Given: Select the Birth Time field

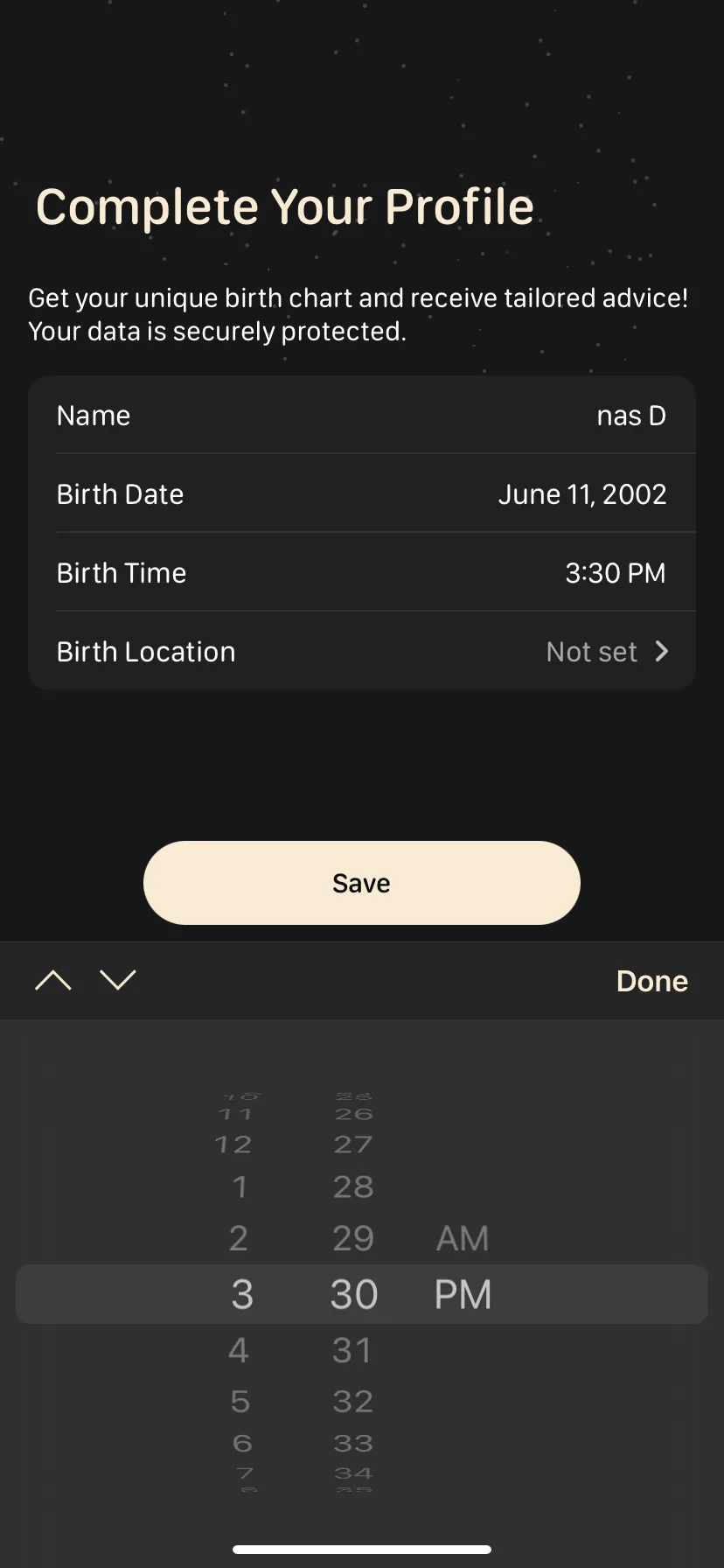Looking at the screenshot, I should (361, 573).
